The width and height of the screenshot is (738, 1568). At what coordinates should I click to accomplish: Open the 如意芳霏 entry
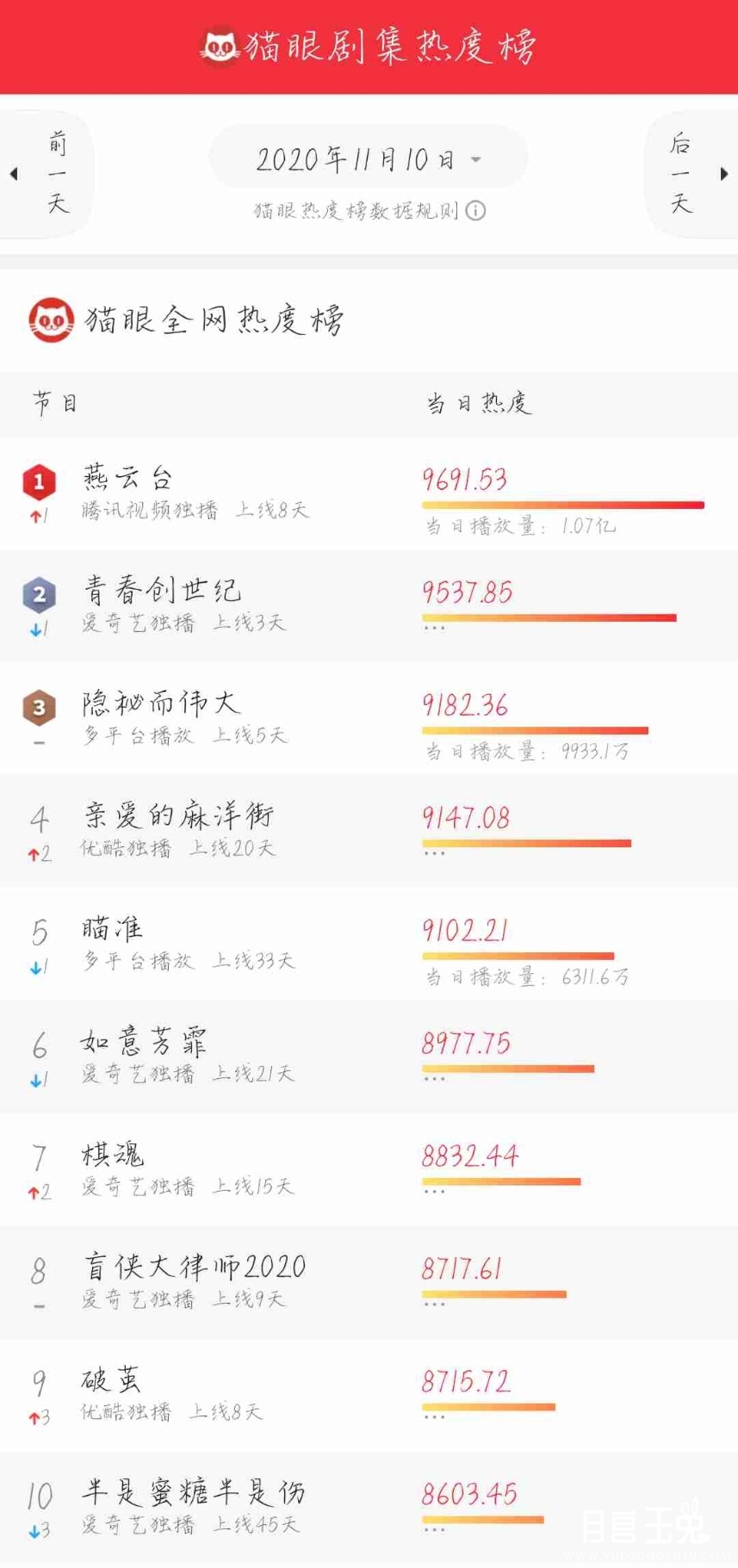click(x=369, y=1057)
